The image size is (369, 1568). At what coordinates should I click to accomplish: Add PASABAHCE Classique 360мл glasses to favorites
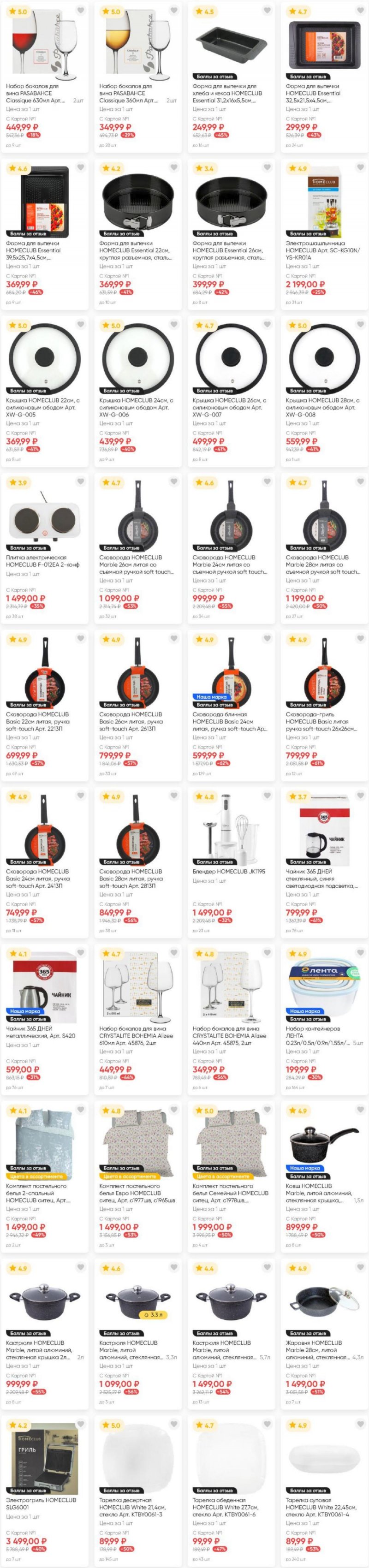pyautogui.click(x=173, y=10)
